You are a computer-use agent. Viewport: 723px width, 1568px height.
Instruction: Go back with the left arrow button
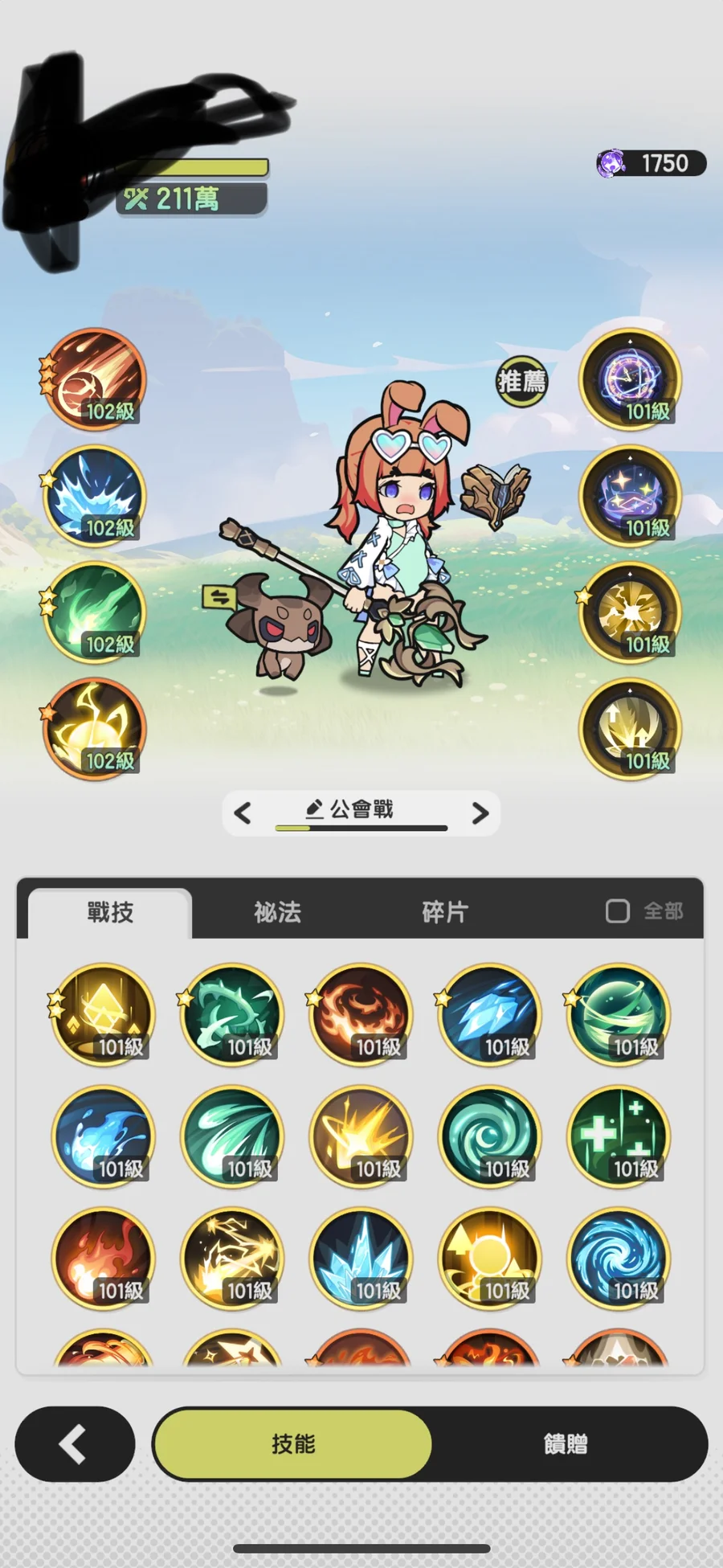[74, 1443]
